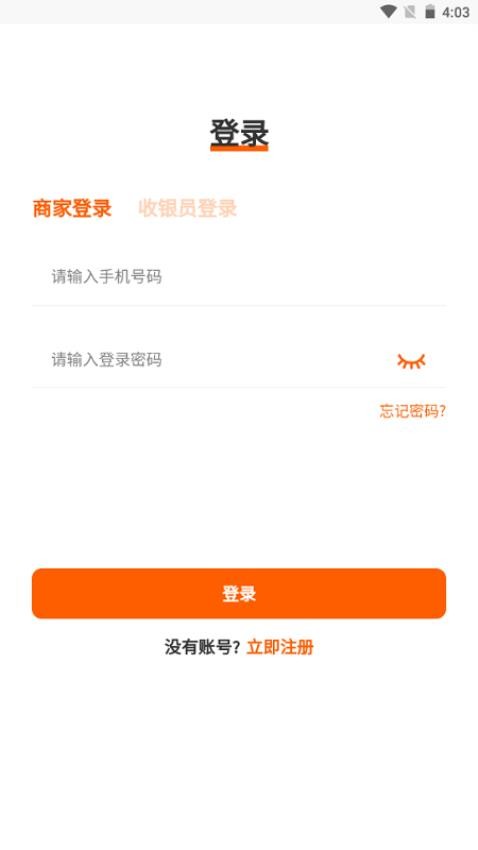Open the 立即注册 sign-up link
The height and width of the screenshot is (850, 478).
pos(280,647)
